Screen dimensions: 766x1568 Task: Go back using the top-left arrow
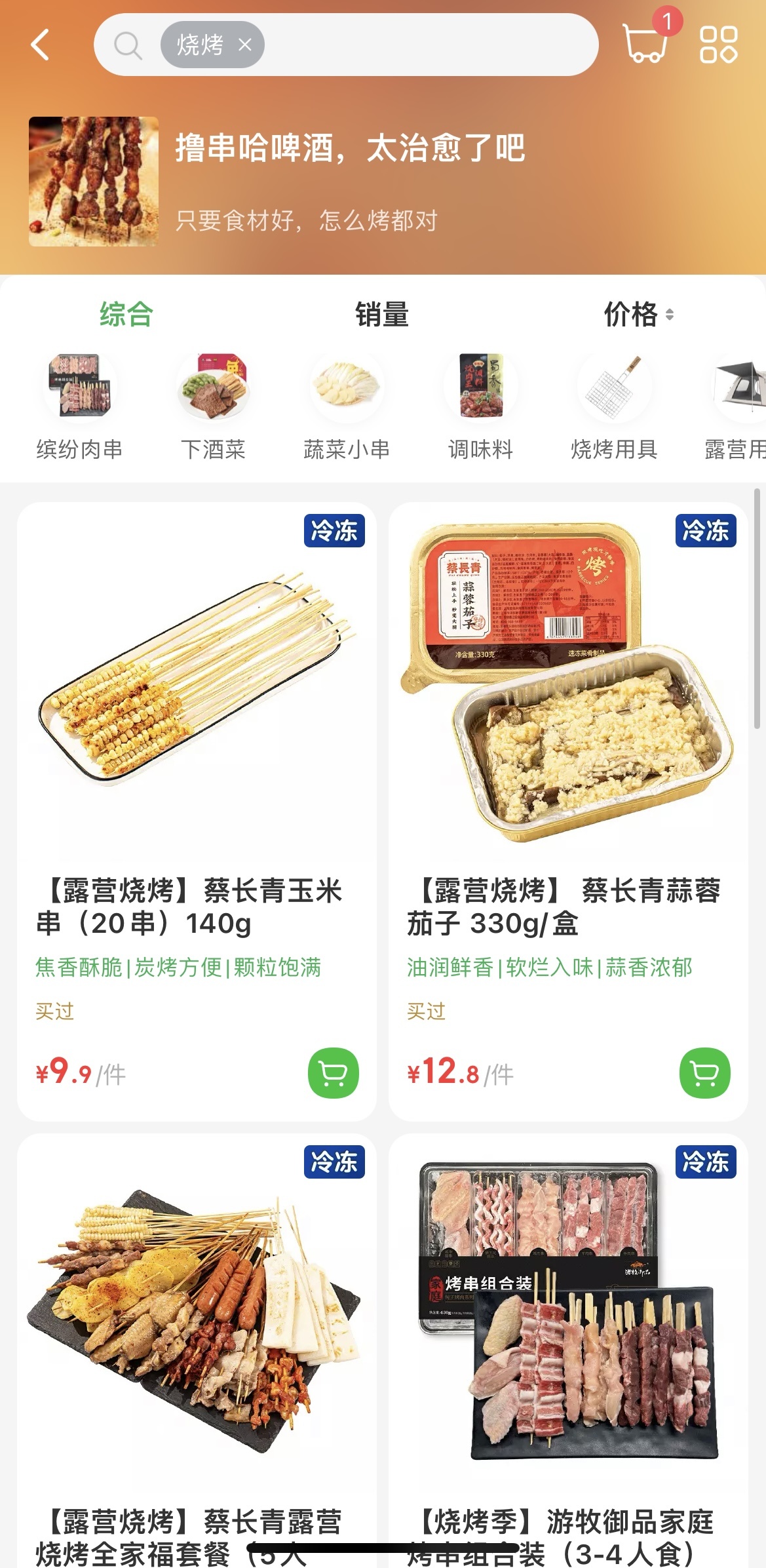click(41, 45)
